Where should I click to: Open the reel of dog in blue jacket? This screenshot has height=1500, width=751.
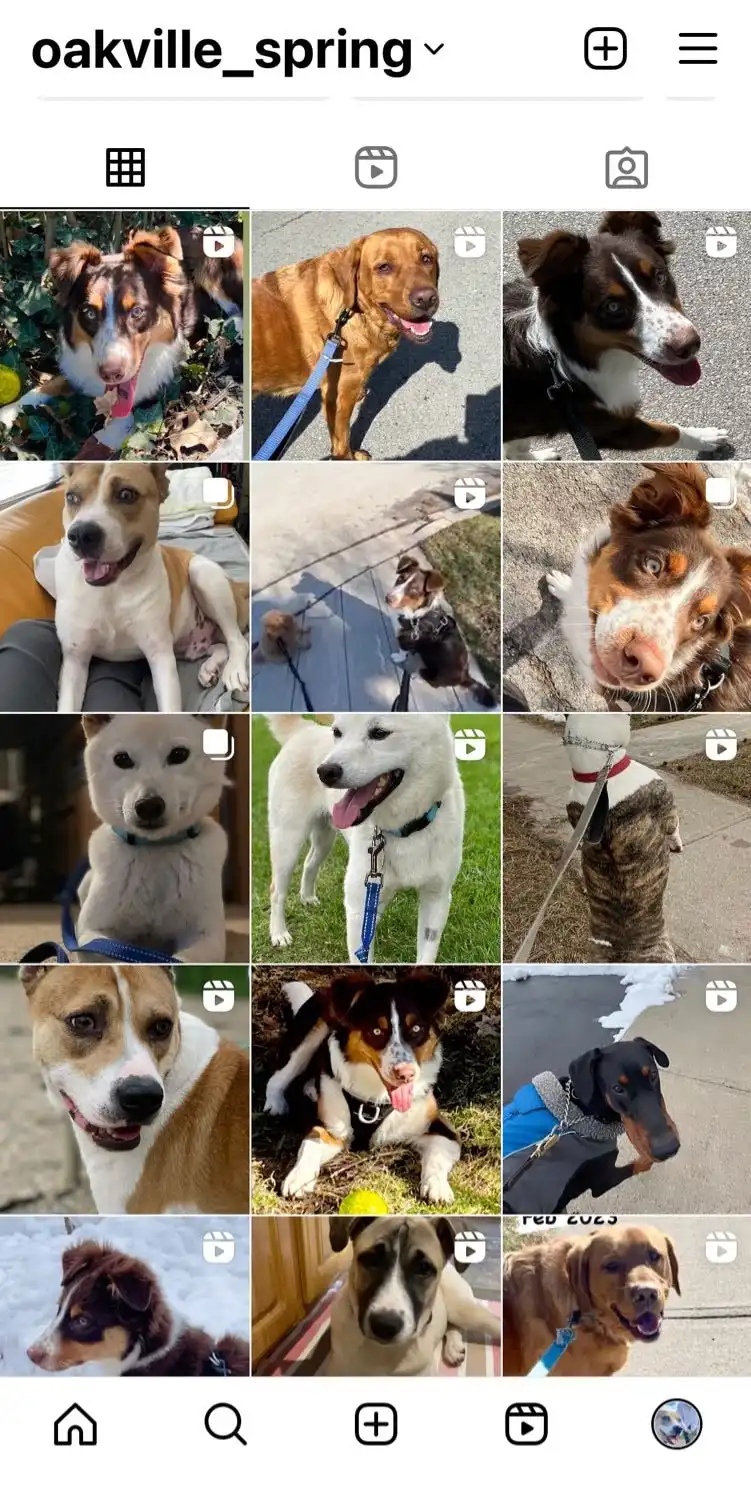627,1089
